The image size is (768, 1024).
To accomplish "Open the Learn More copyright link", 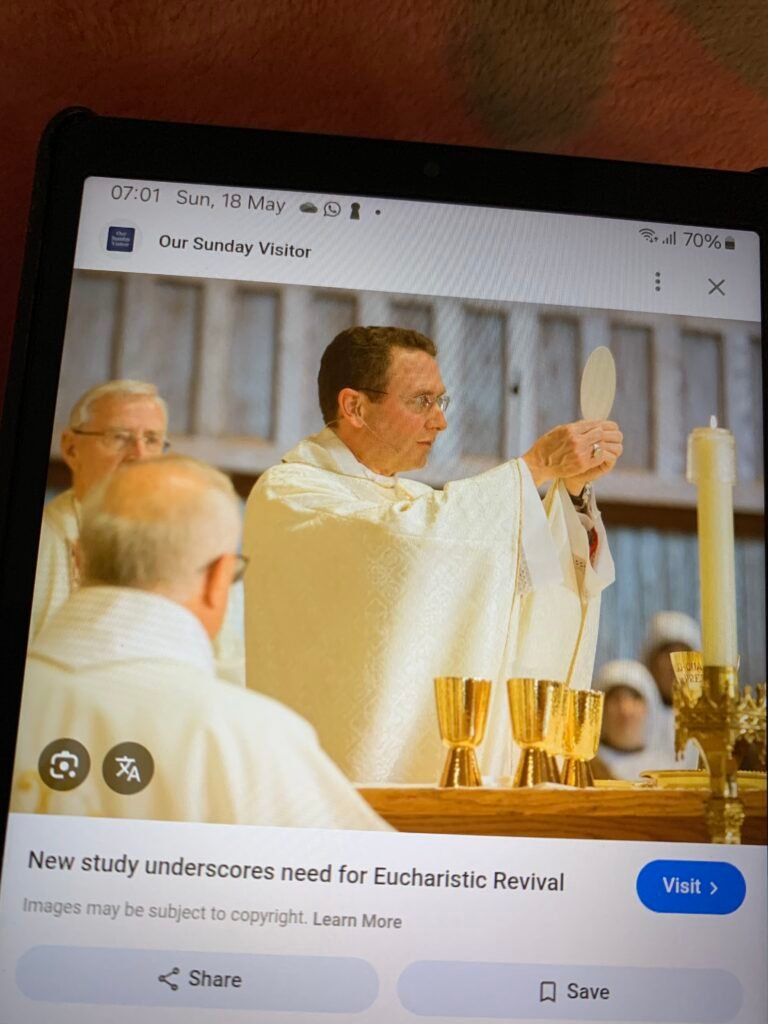I will [x=357, y=920].
